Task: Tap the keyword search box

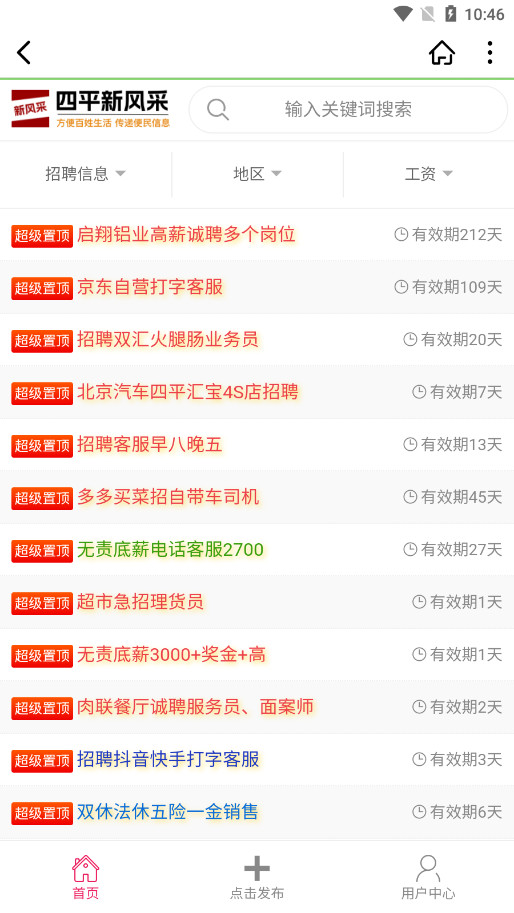Action: (348, 109)
